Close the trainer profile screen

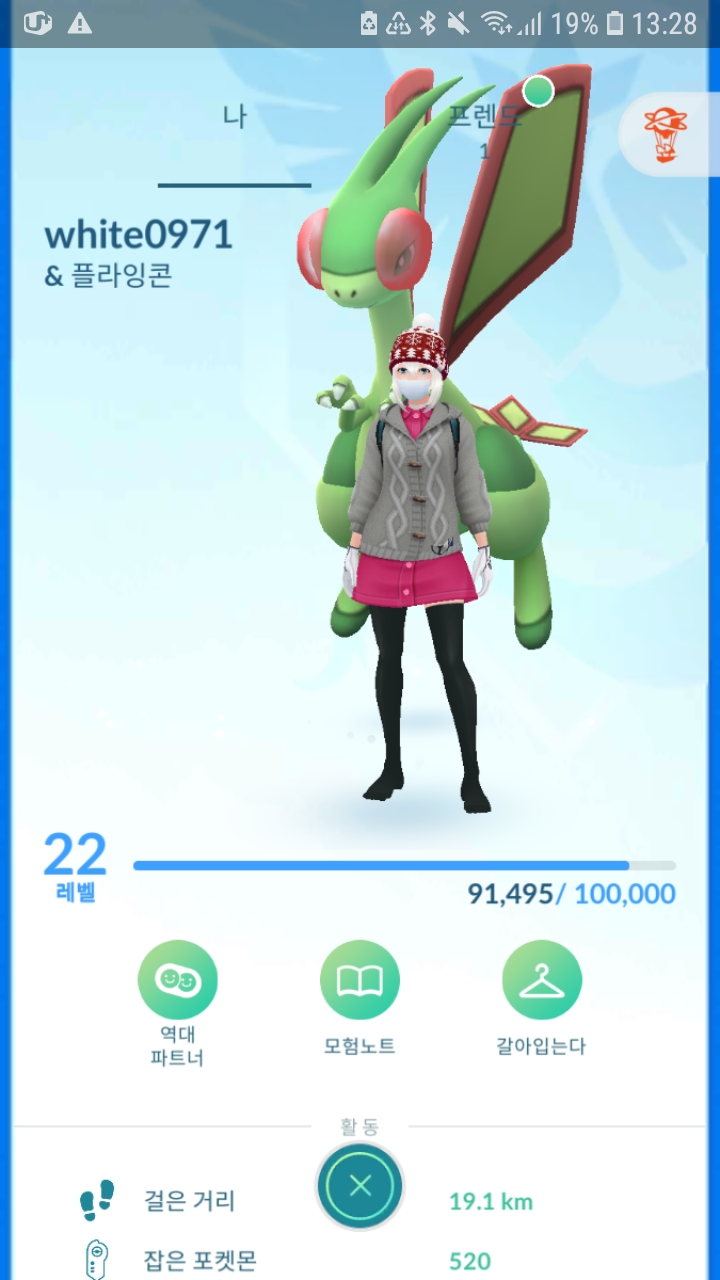point(360,1186)
